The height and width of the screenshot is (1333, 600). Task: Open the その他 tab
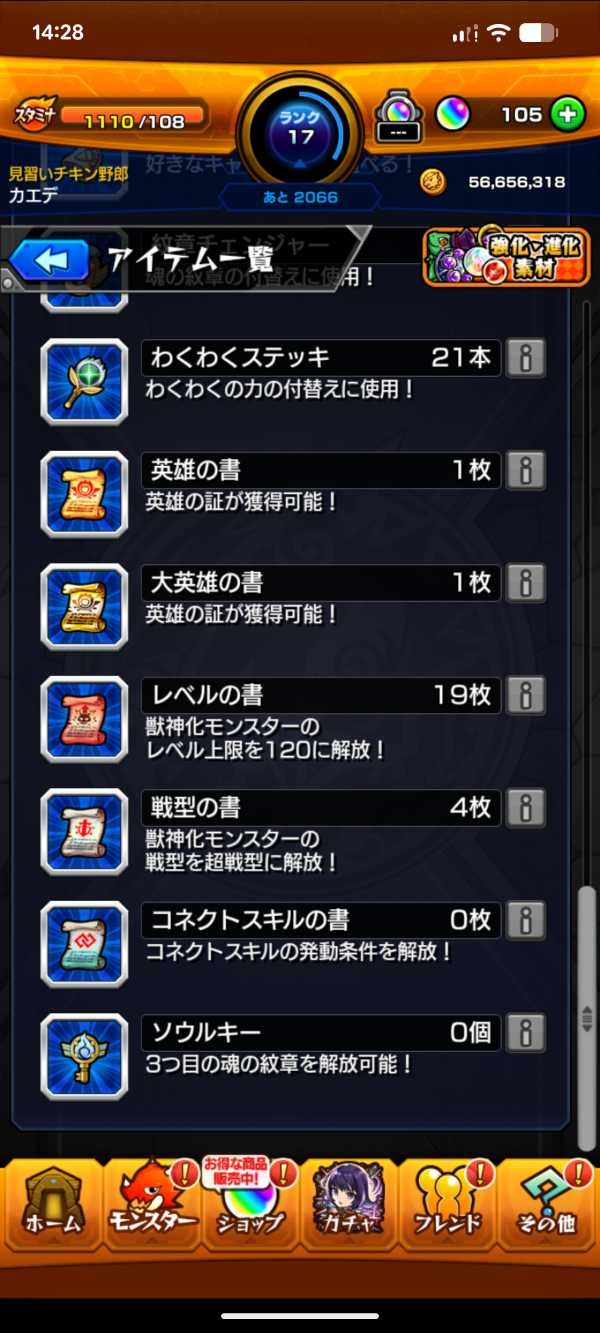tap(547, 1203)
